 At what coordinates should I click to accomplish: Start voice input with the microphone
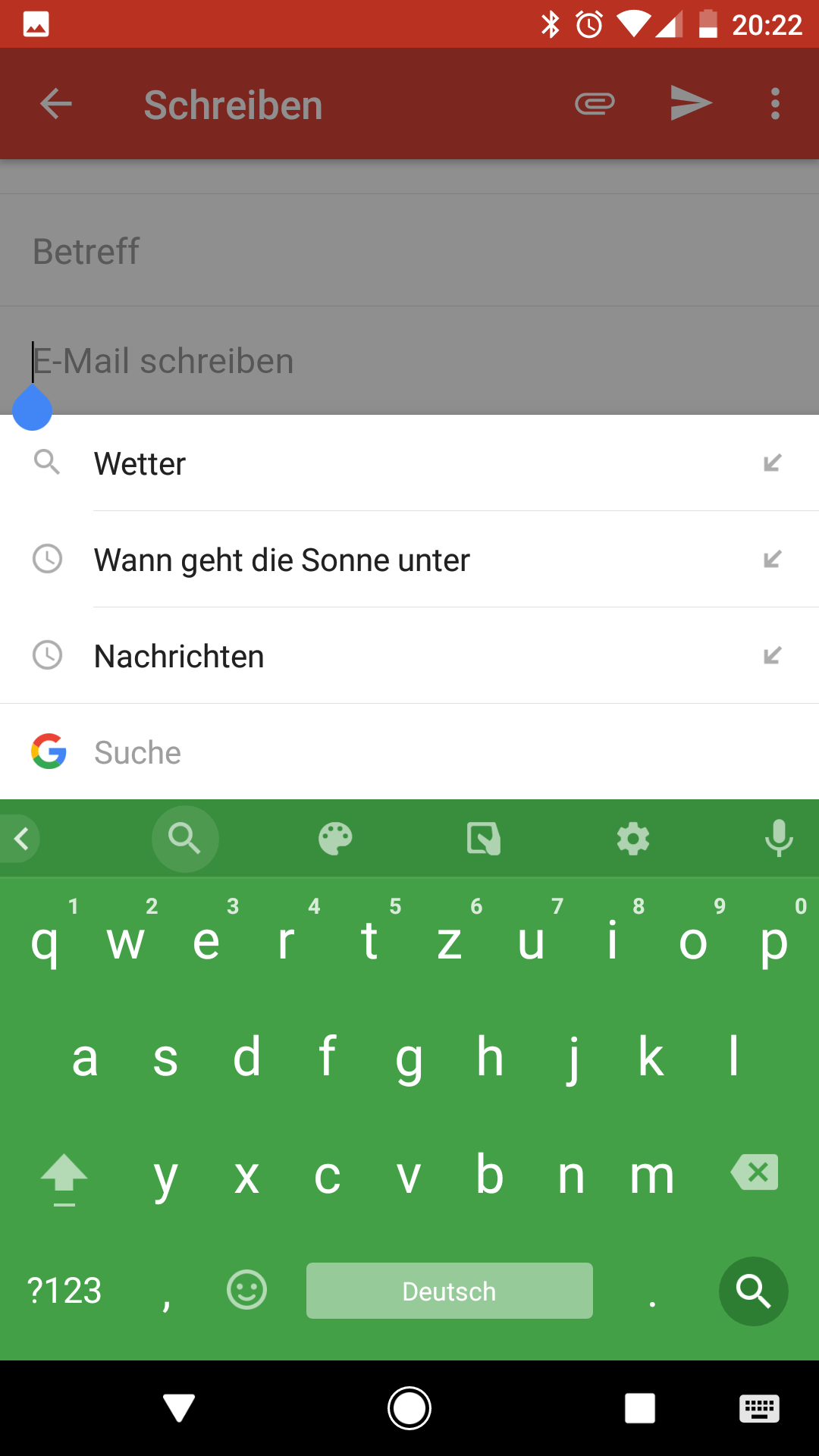pos(779,839)
